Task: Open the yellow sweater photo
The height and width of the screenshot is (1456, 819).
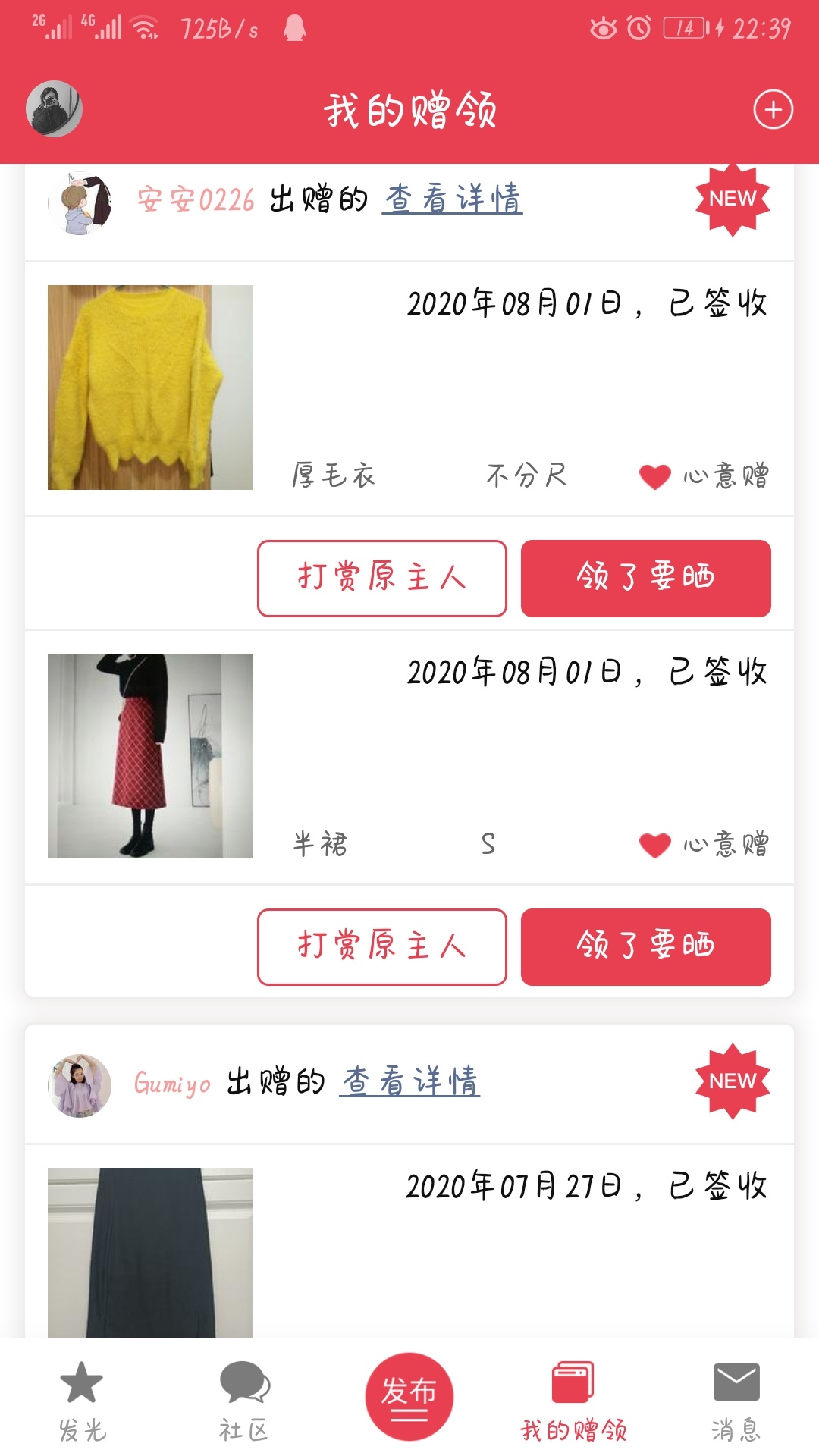Action: [150, 387]
